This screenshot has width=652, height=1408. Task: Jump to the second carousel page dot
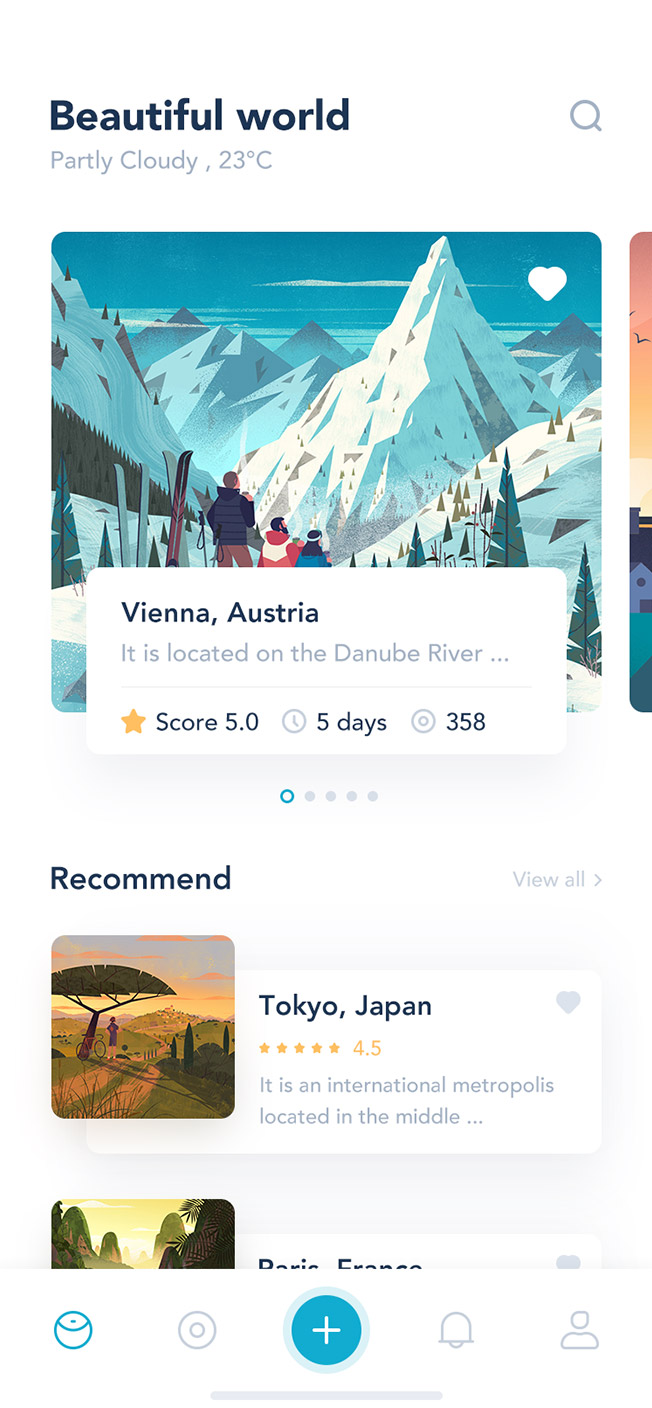coord(310,796)
